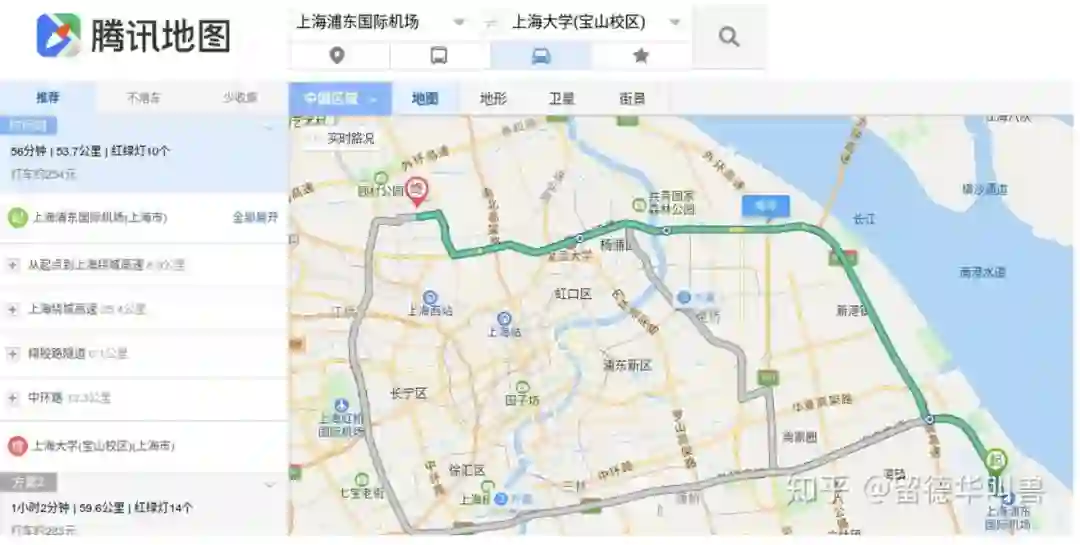Open the favorites star icon
Viewport: 1080px width, 545px height.
point(641,56)
